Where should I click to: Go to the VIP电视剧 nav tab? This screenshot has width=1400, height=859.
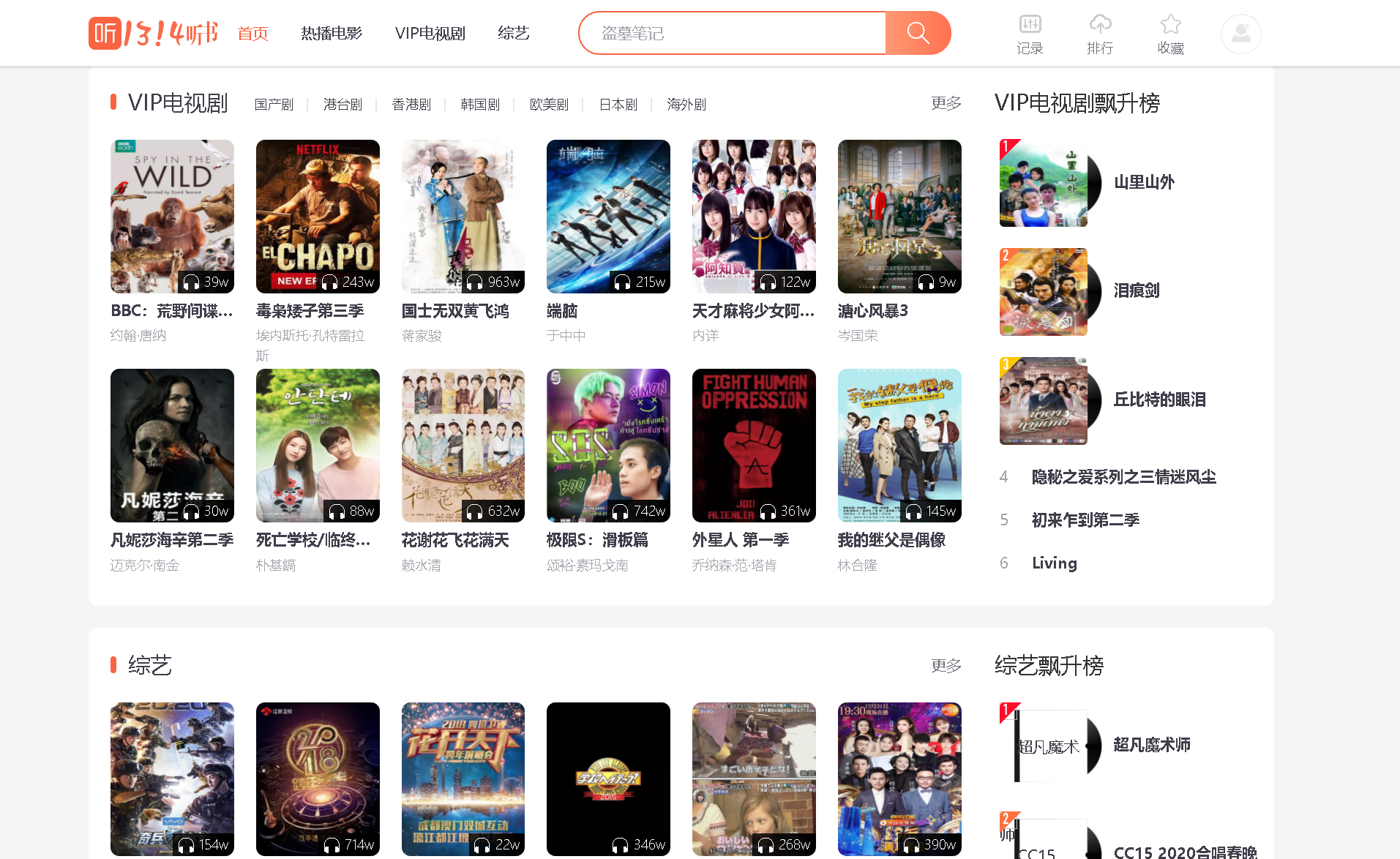[x=430, y=34]
